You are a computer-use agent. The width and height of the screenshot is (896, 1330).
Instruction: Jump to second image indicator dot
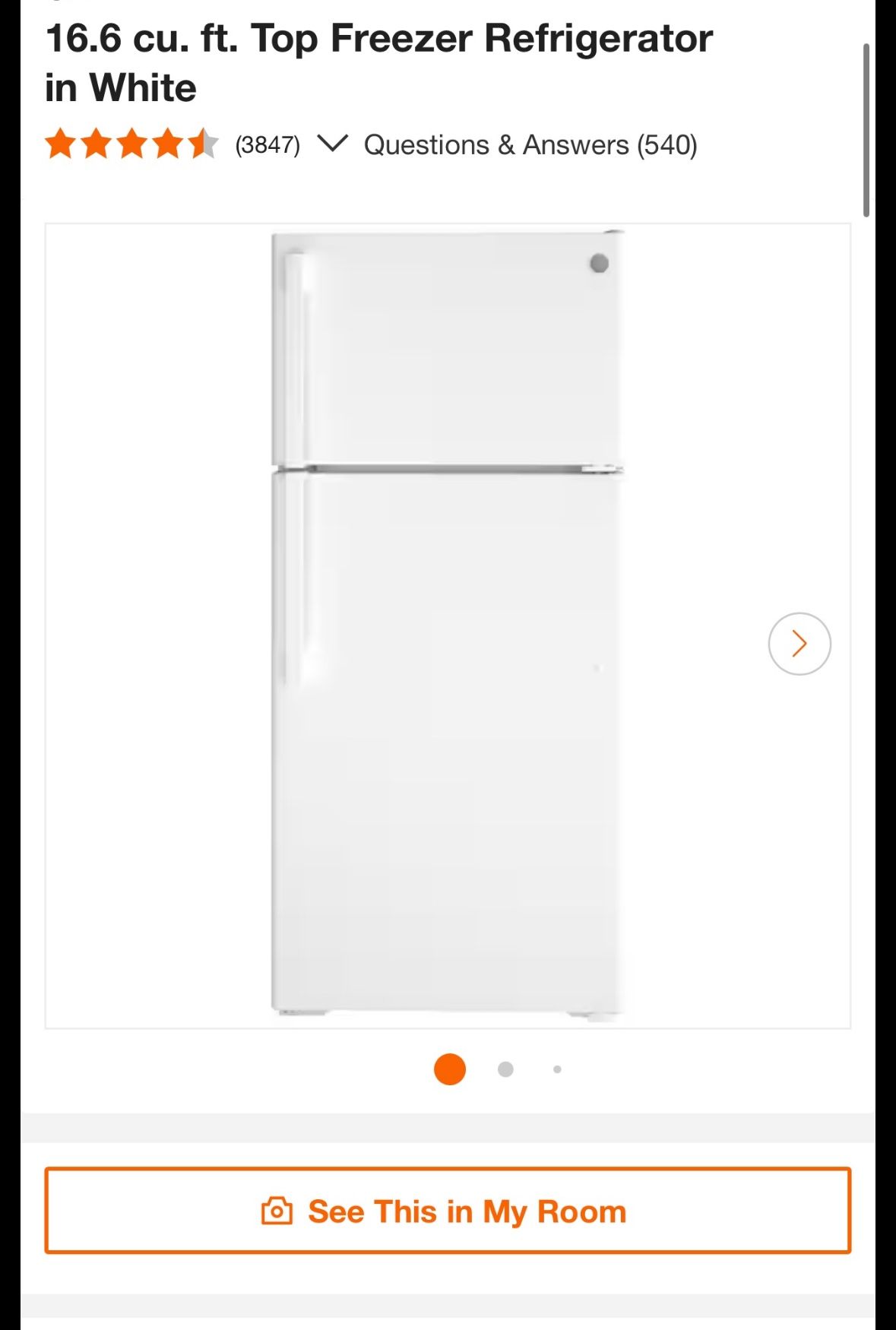click(505, 1069)
